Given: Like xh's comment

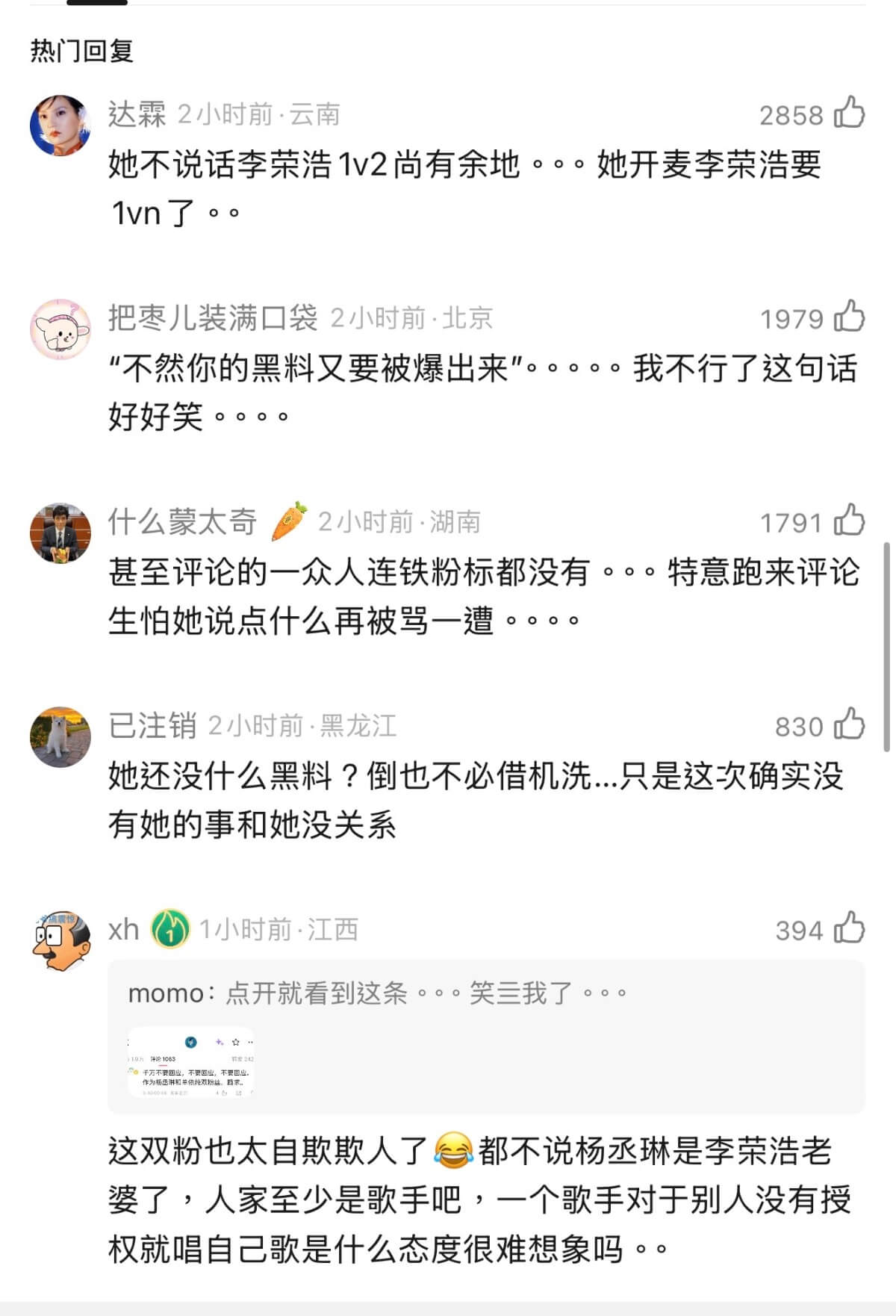Looking at the screenshot, I should click(849, 928).
